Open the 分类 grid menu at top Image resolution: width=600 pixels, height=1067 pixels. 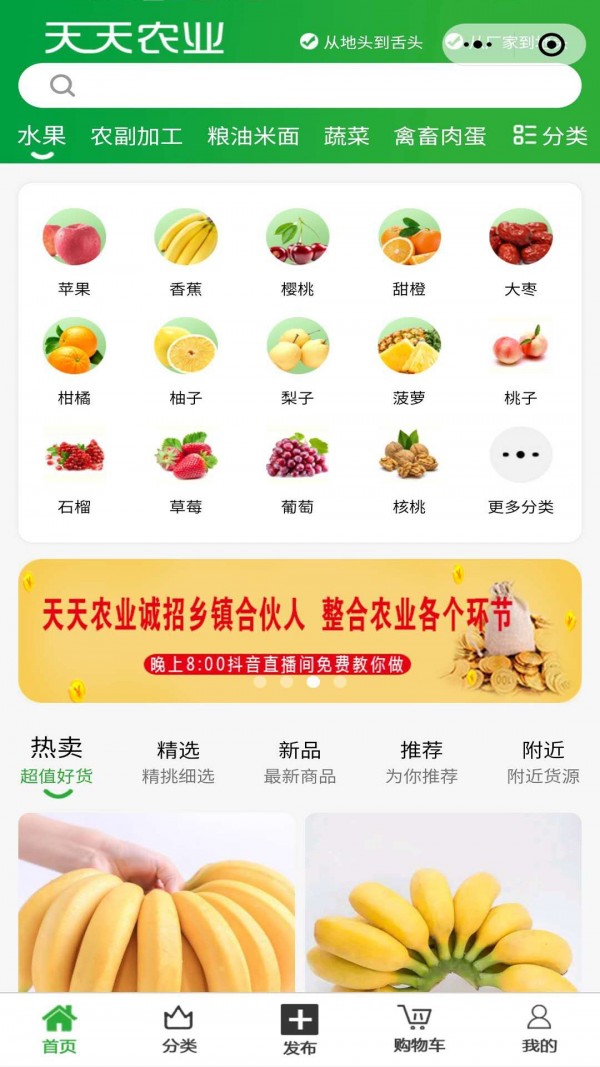click(x=550, y=137)
